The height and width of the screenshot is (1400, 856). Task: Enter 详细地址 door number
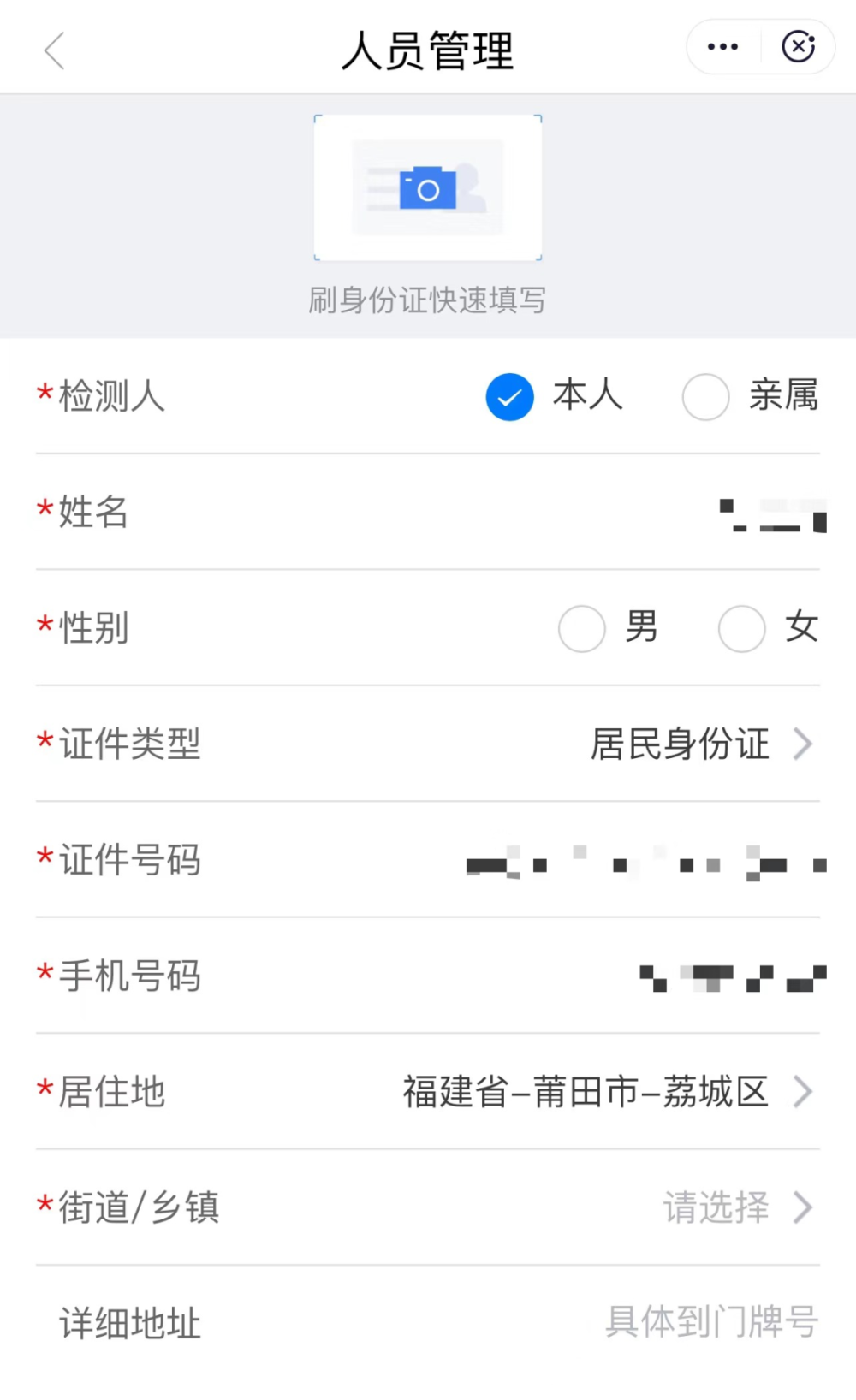click(x=710, y=1323)
